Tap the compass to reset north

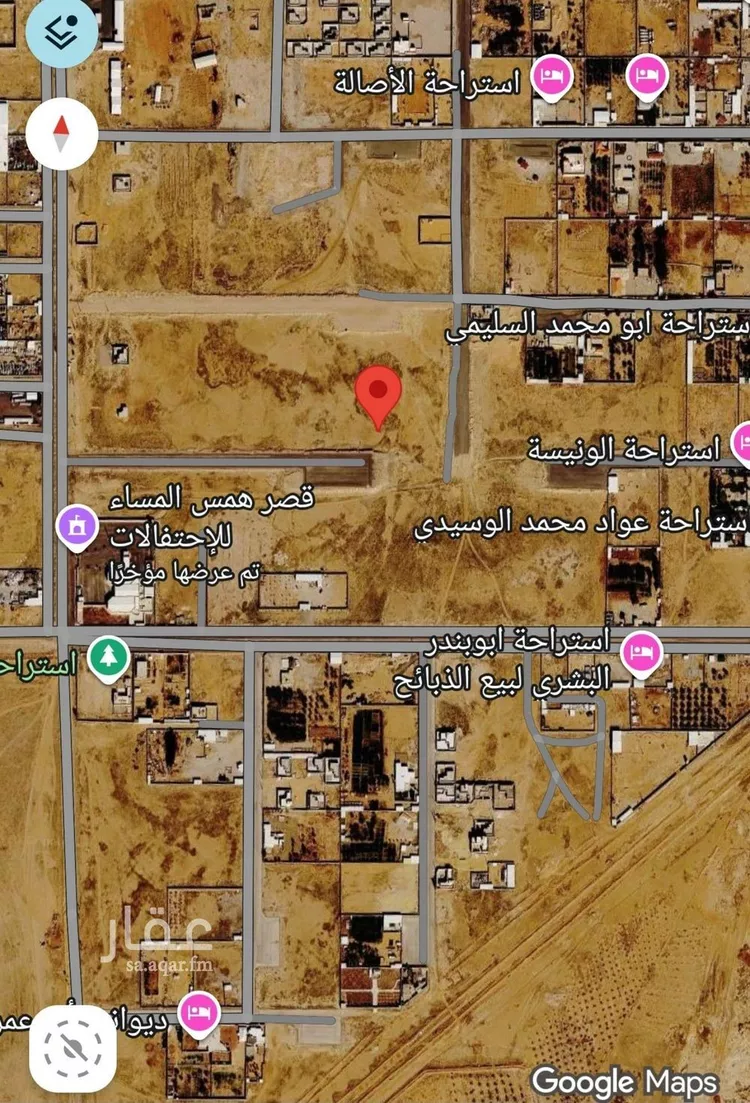(62, 133)
